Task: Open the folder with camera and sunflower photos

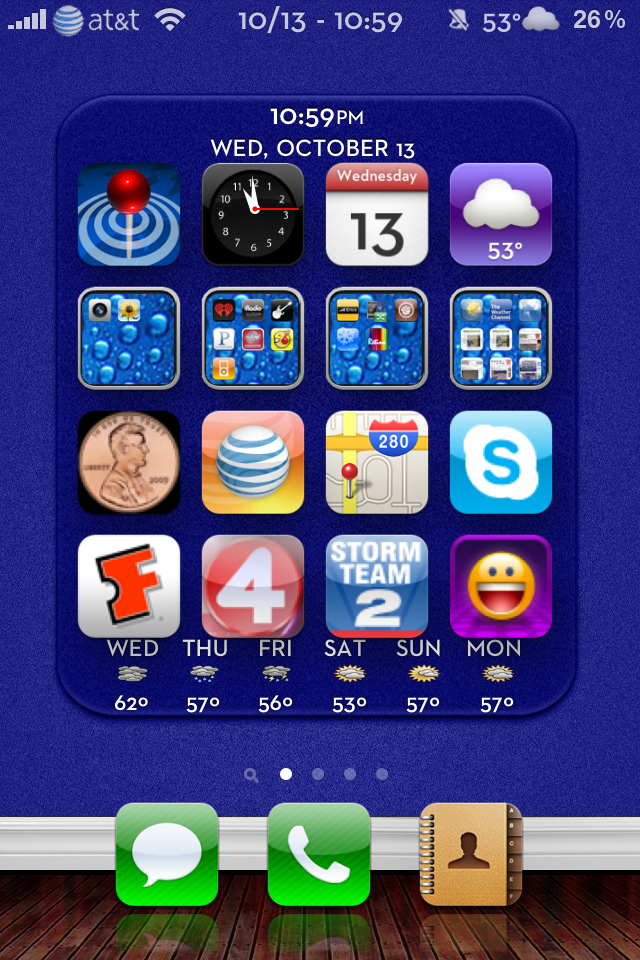Action: coord(129,338)
